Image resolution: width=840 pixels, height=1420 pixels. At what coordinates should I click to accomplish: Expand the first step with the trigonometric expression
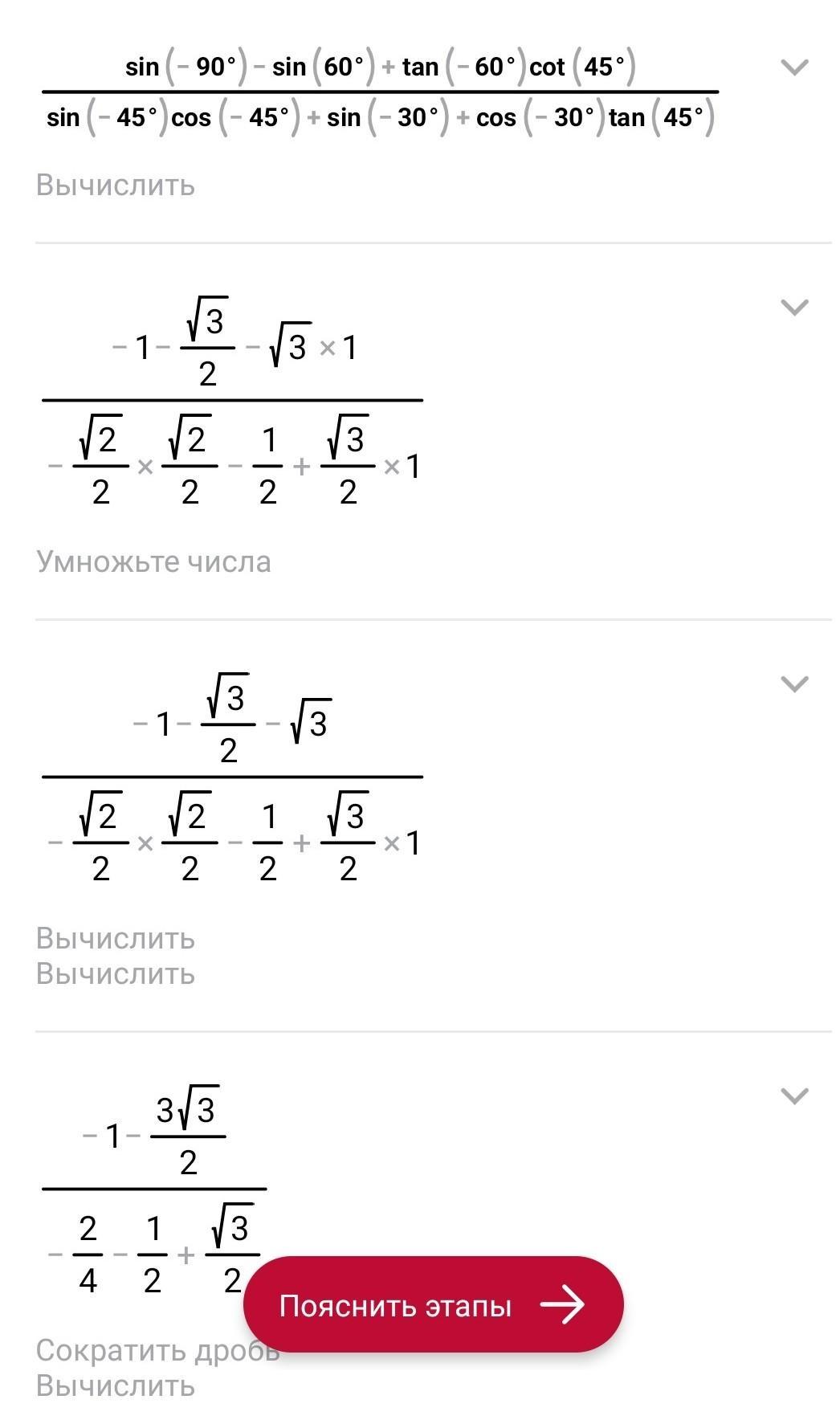[x=793, y=67]
